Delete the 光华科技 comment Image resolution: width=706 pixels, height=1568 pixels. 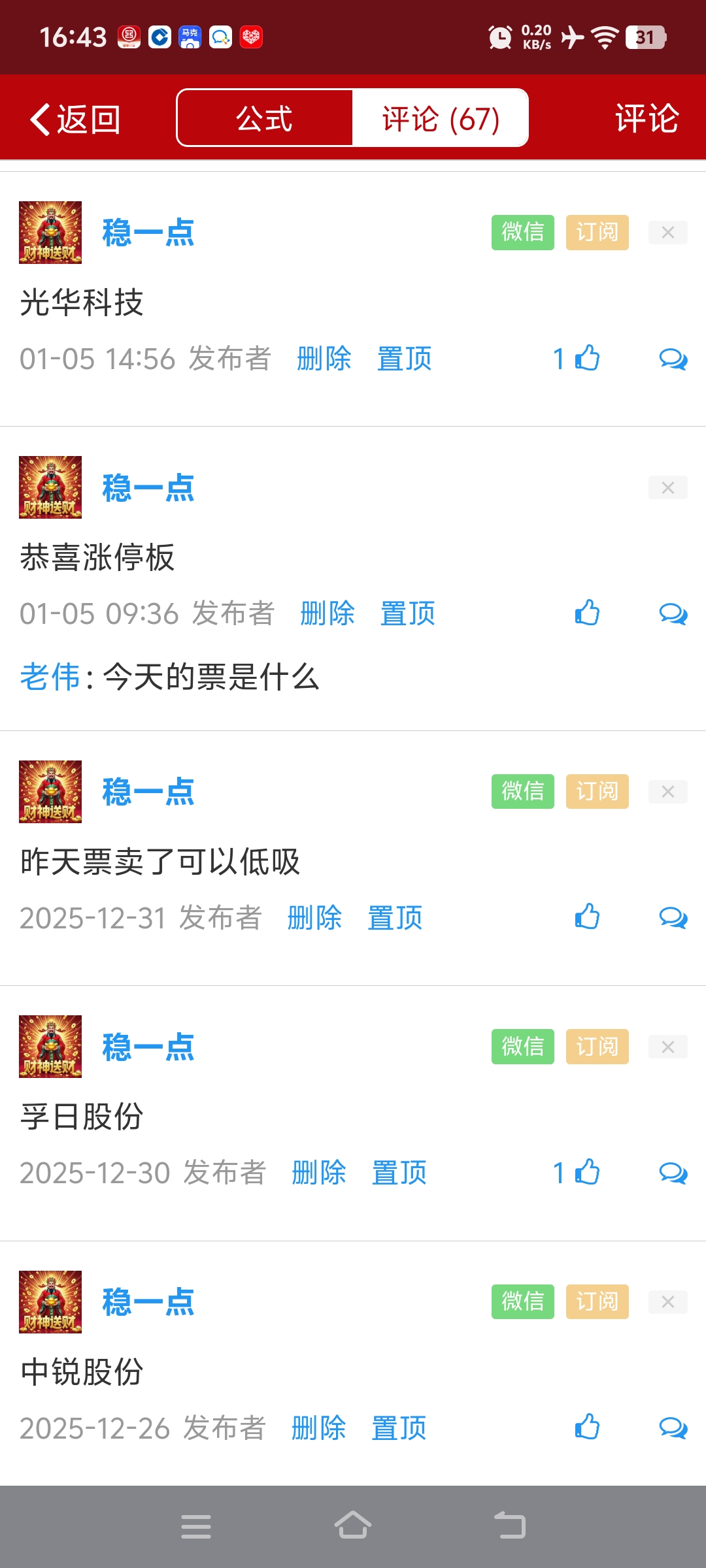(x=324, y=359)
